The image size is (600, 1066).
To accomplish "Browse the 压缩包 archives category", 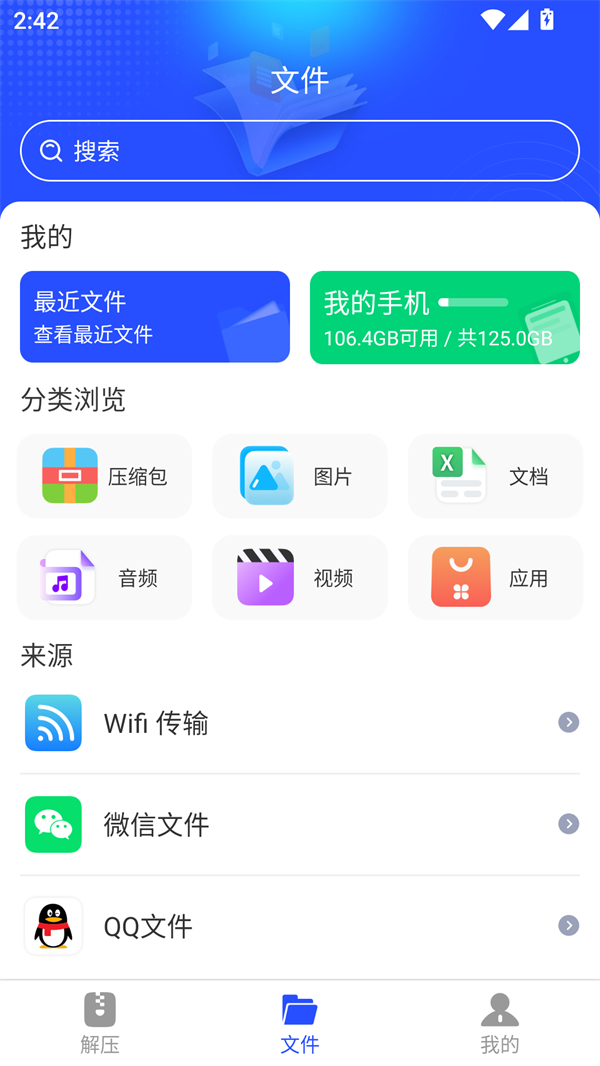I will 105,476.
